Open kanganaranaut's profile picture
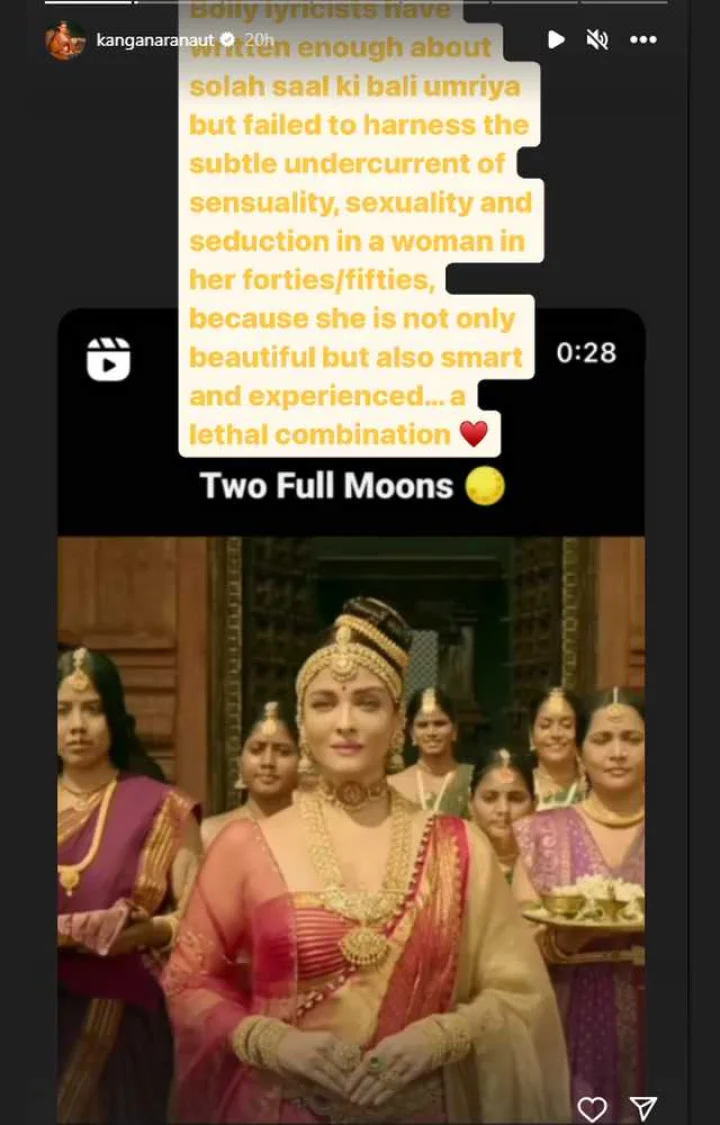This screenshot has width=720, height=1125. 65,40
